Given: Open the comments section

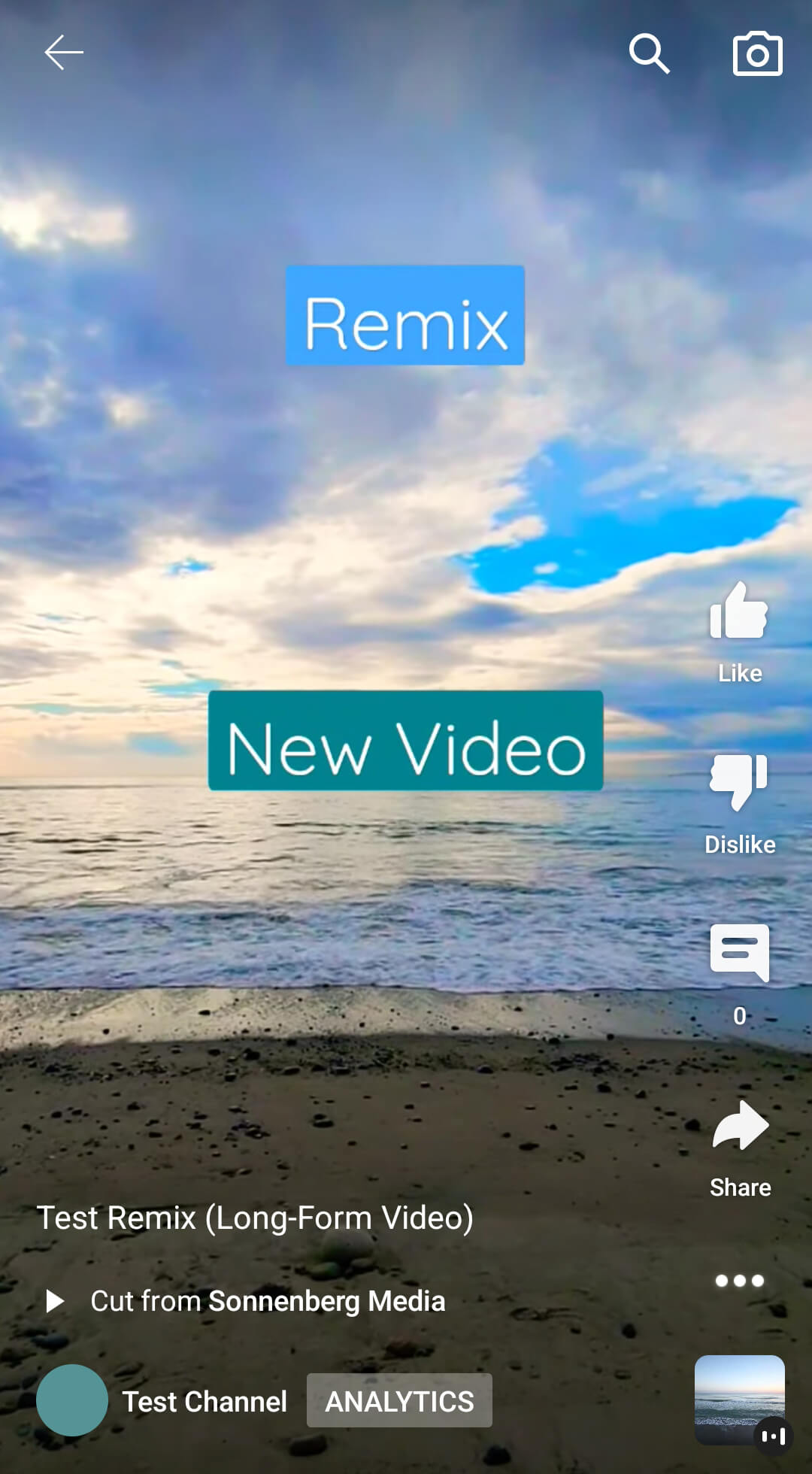Looking at the screenshot, I should tap(739, 954).
